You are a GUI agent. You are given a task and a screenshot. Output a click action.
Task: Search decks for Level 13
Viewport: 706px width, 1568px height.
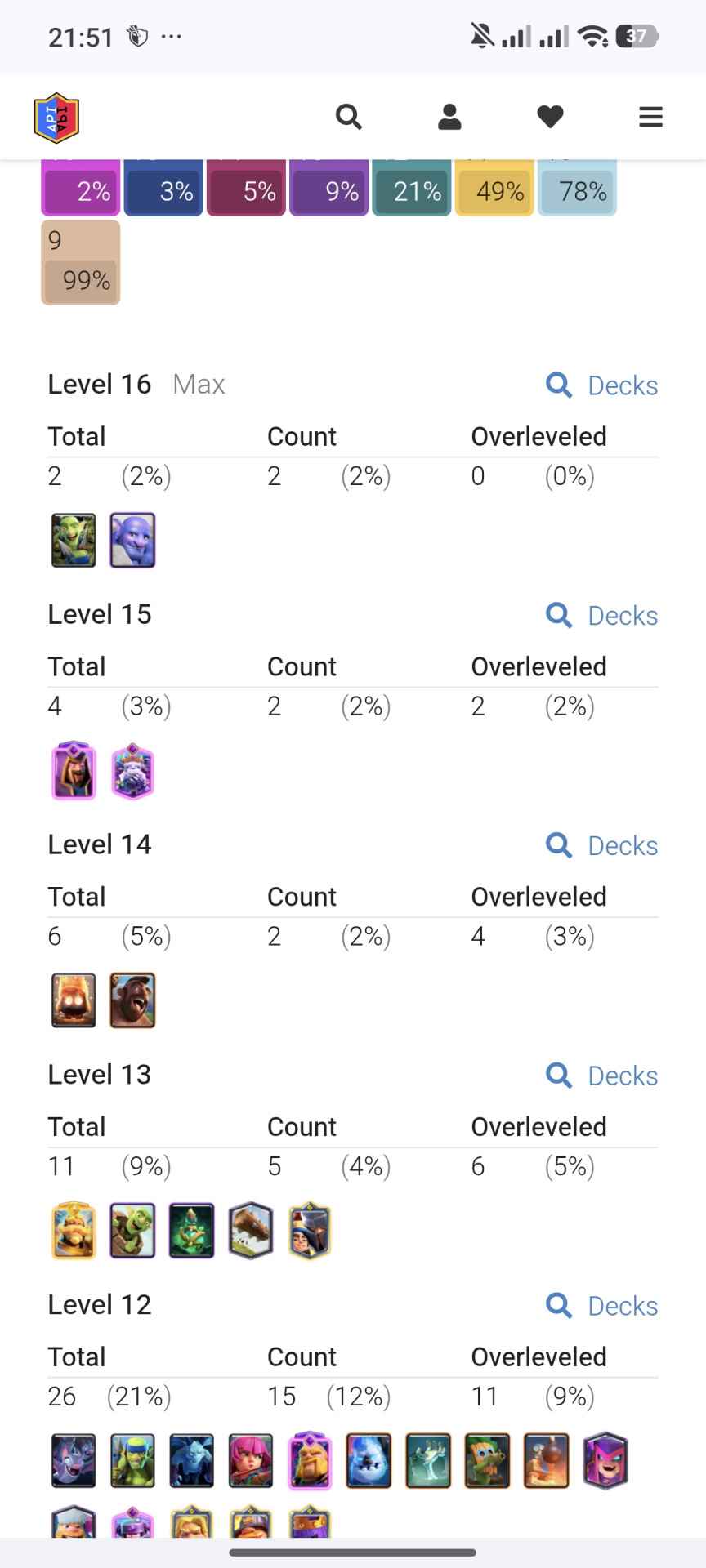(x=602, y=1076)
